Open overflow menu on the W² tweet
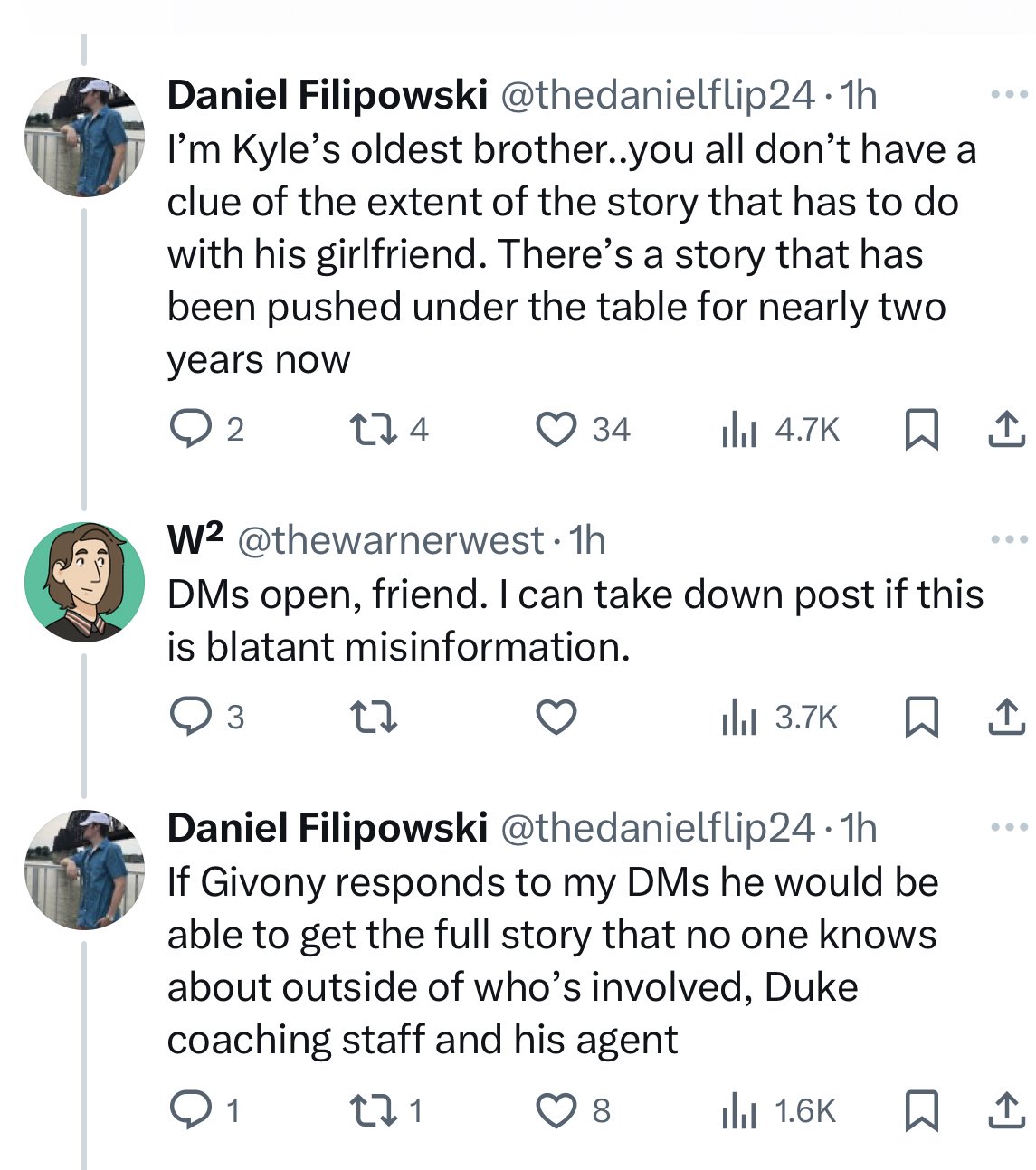This screenshot has height=1170, width=1036. [x=1008, y=540]
